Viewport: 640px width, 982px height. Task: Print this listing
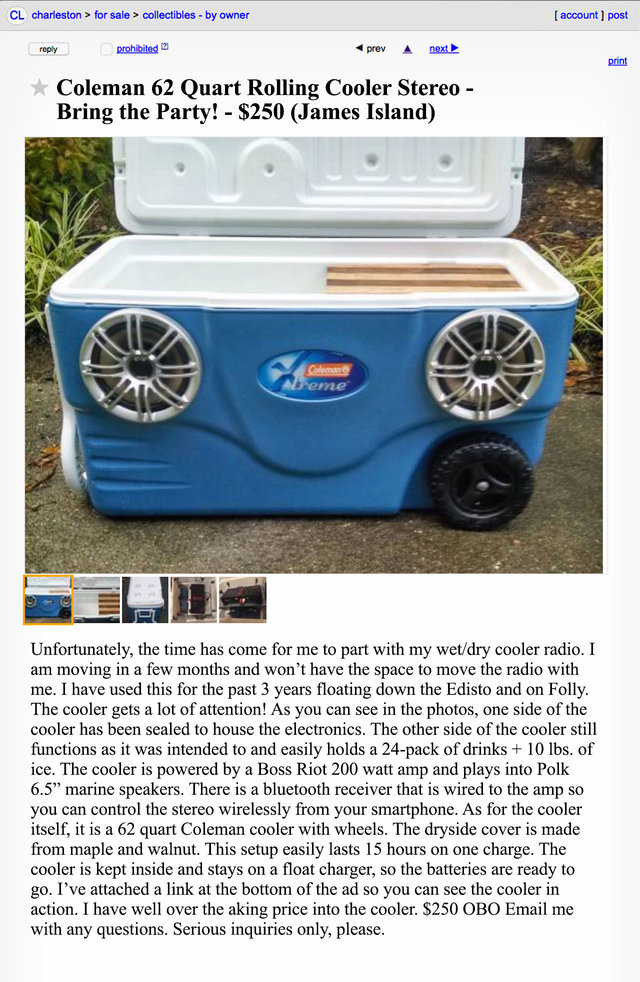point(617,61)
